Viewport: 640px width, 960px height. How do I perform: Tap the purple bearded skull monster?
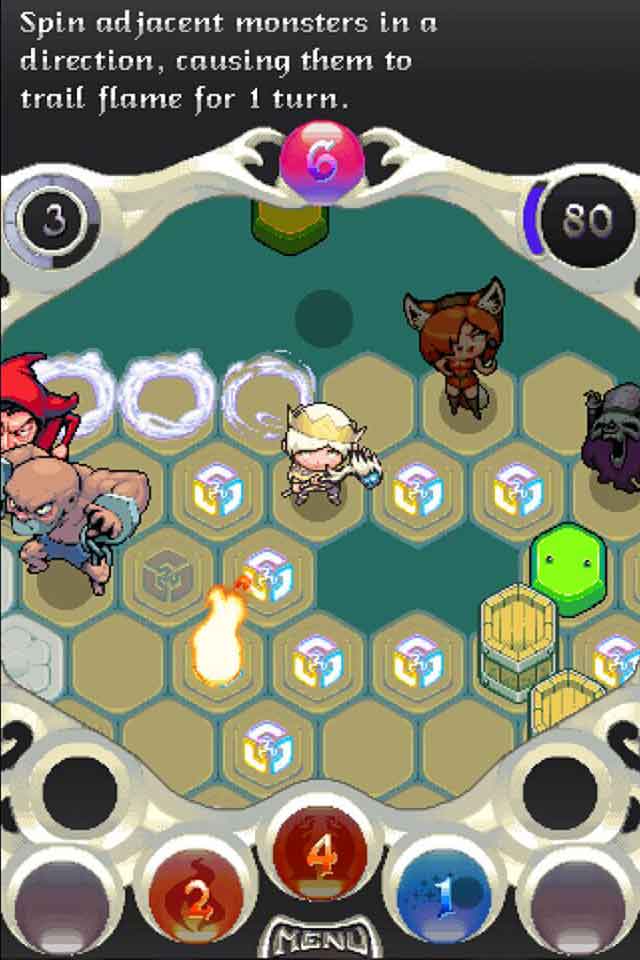point(612,440)
